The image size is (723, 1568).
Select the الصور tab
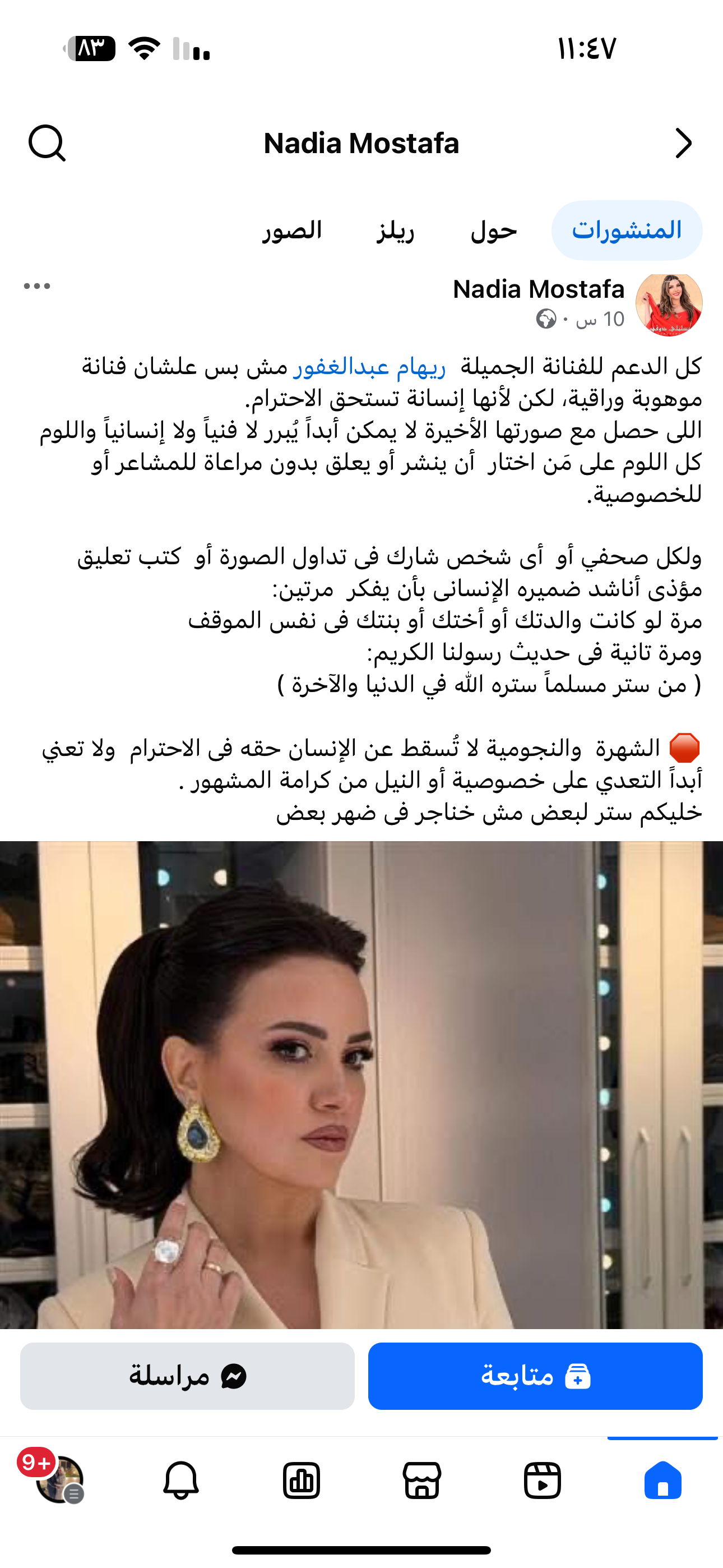point(292,230)
